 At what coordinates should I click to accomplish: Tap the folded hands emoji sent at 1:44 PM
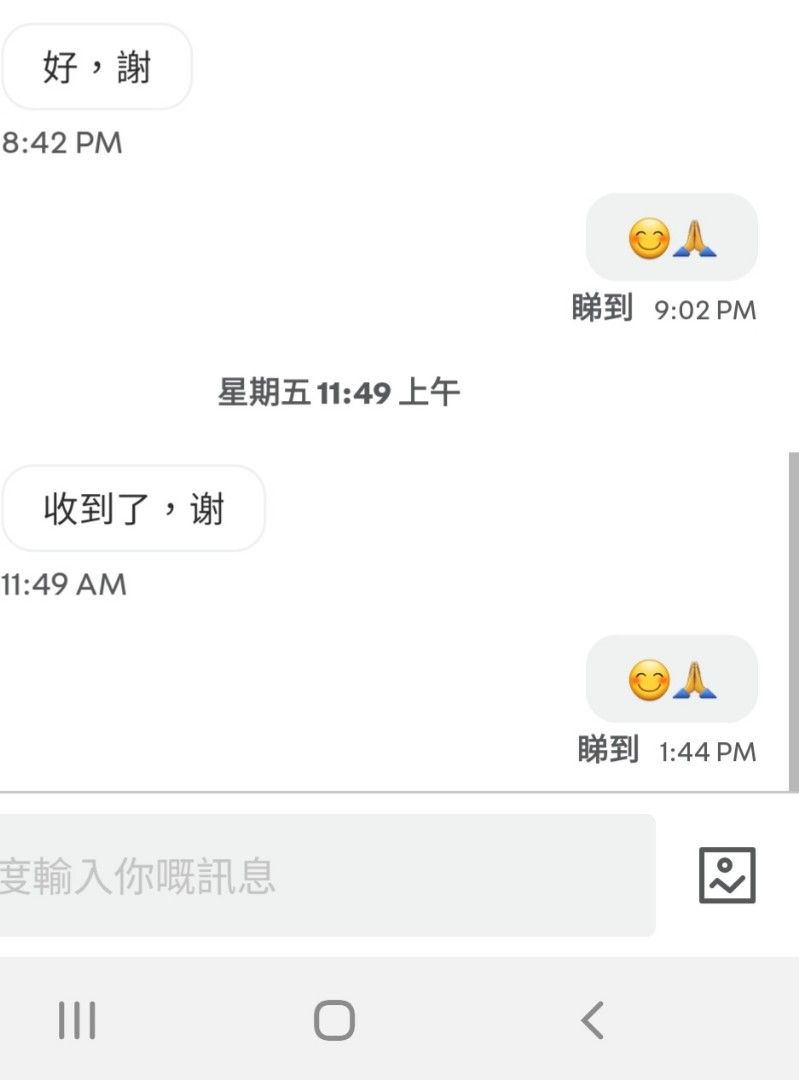(x=697, y=680)
